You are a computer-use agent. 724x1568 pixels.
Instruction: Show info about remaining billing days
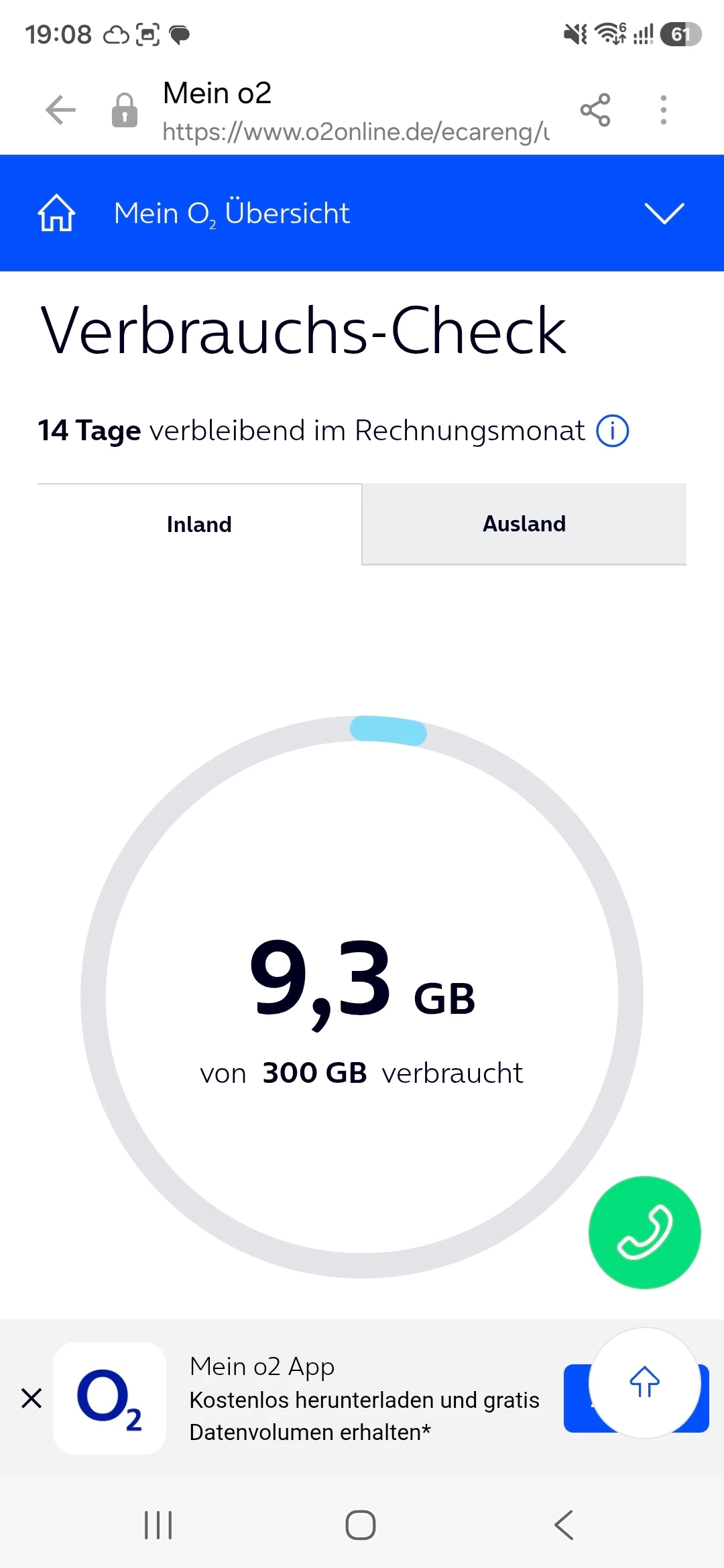[x=612, y=431]
